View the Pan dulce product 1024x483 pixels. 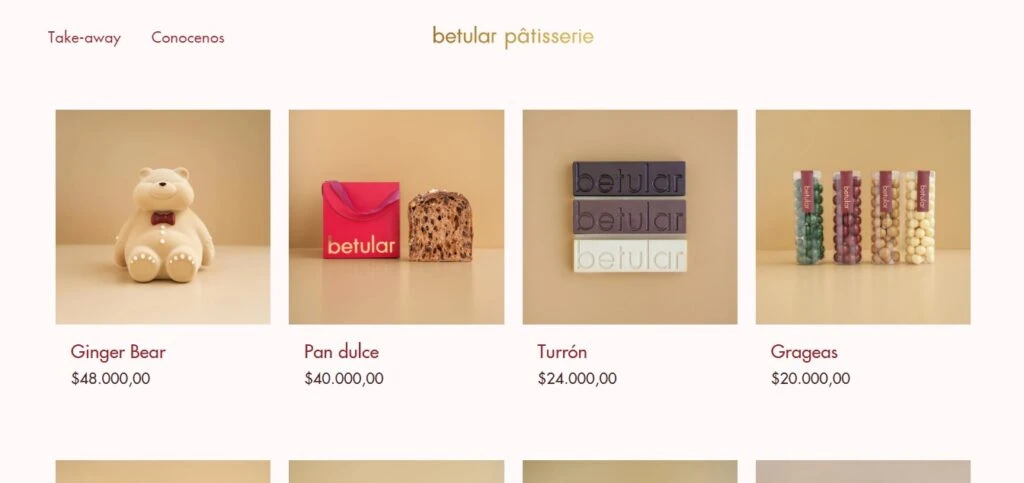(396, 217)
